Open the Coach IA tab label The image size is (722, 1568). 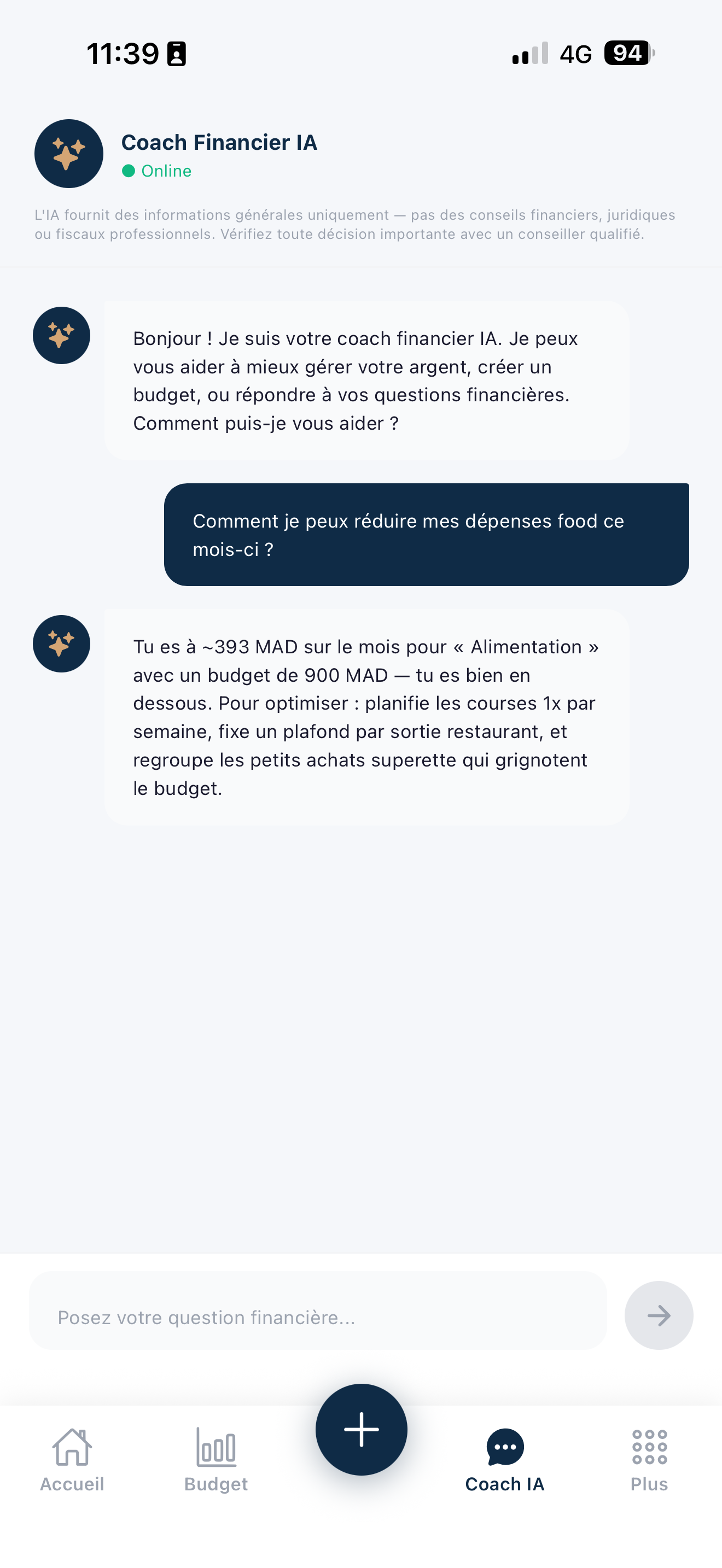pyautogui.click(x=505, y=1484)
